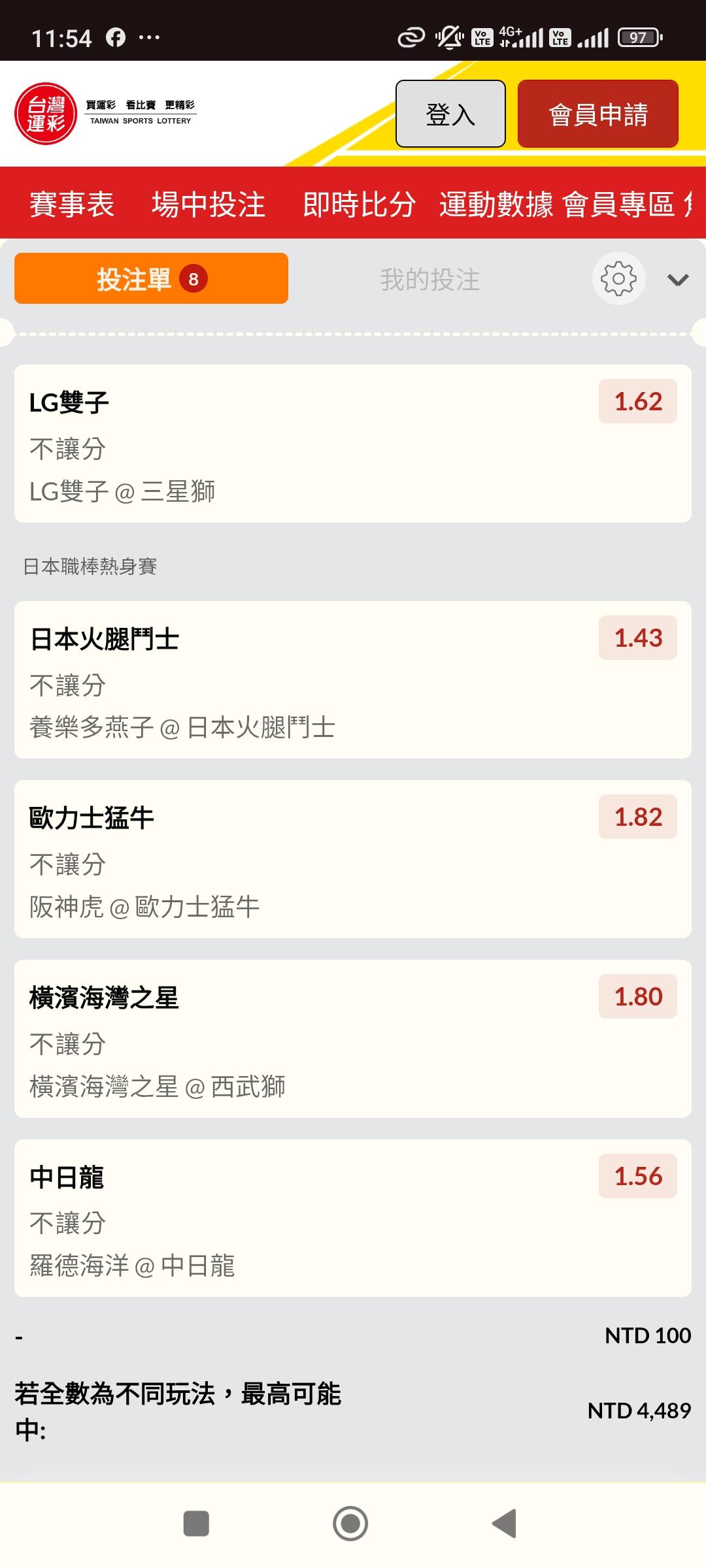This screenshot has height=1568, width=706.
Task: Return to the system home screen
Action: pos(350,1524)
